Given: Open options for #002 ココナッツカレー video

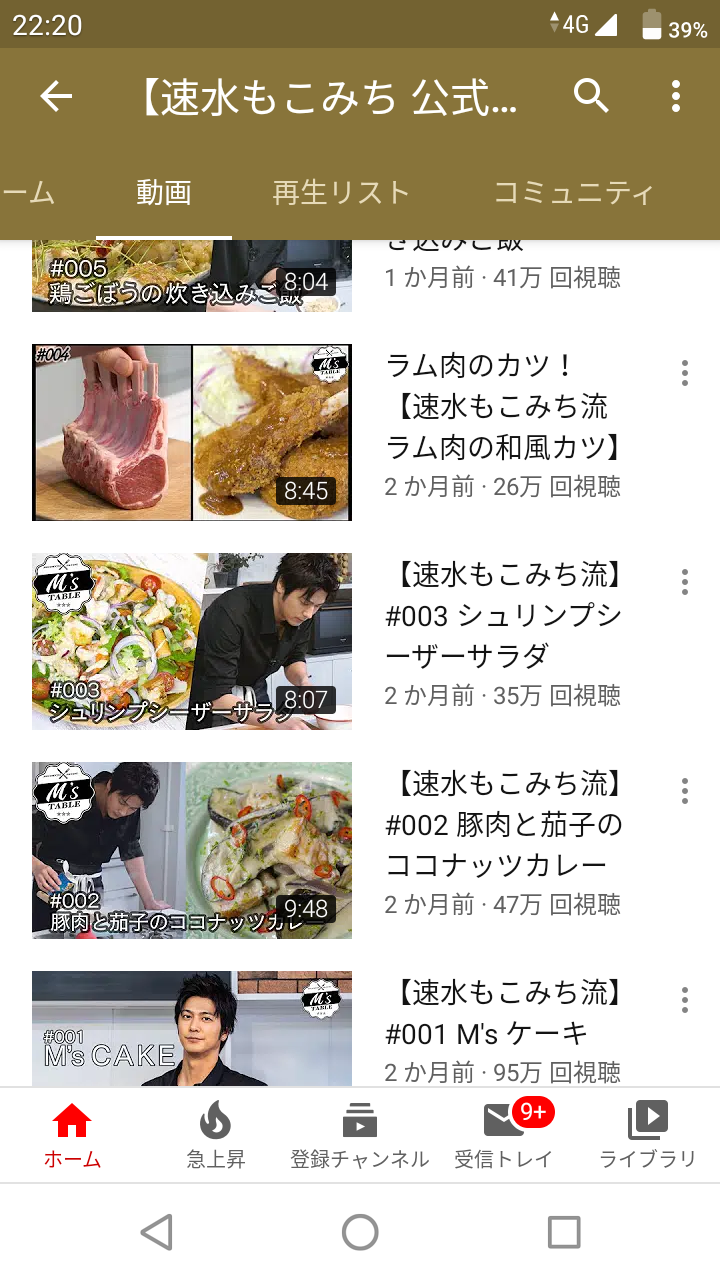Looking at the screenshot, I should (x=685, y=791).
